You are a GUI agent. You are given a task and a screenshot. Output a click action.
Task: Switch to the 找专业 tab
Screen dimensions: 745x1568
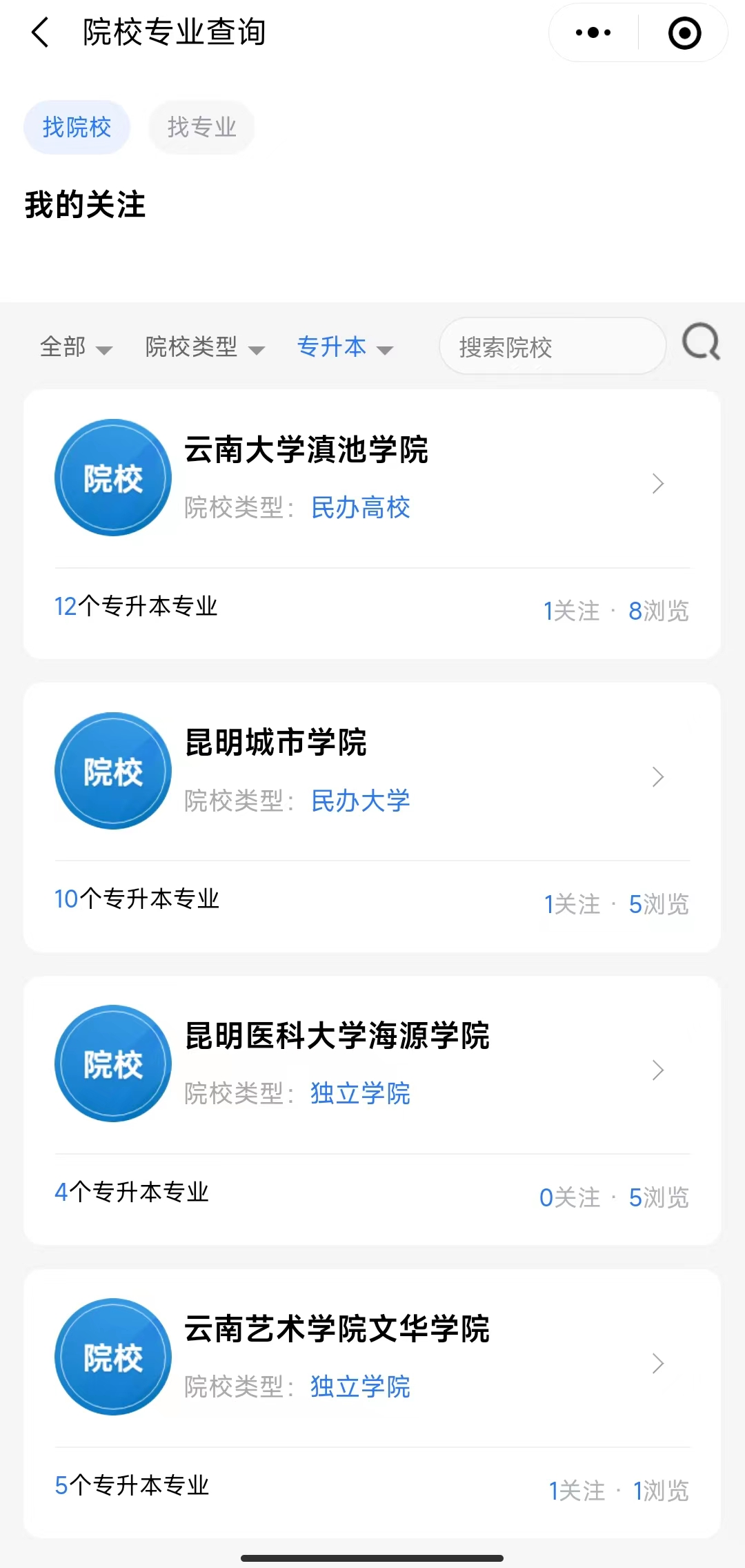(201, 127)
